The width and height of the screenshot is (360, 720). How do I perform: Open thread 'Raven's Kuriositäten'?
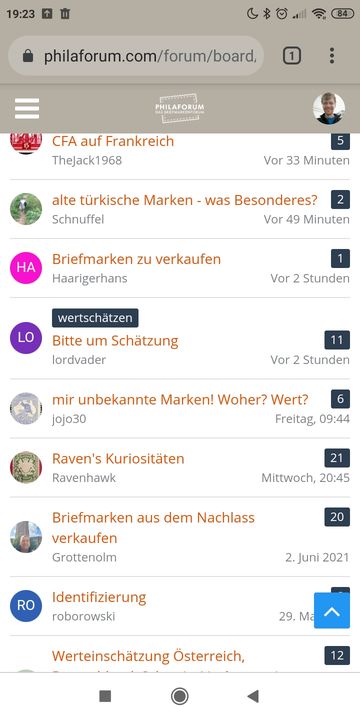[118, 458]
